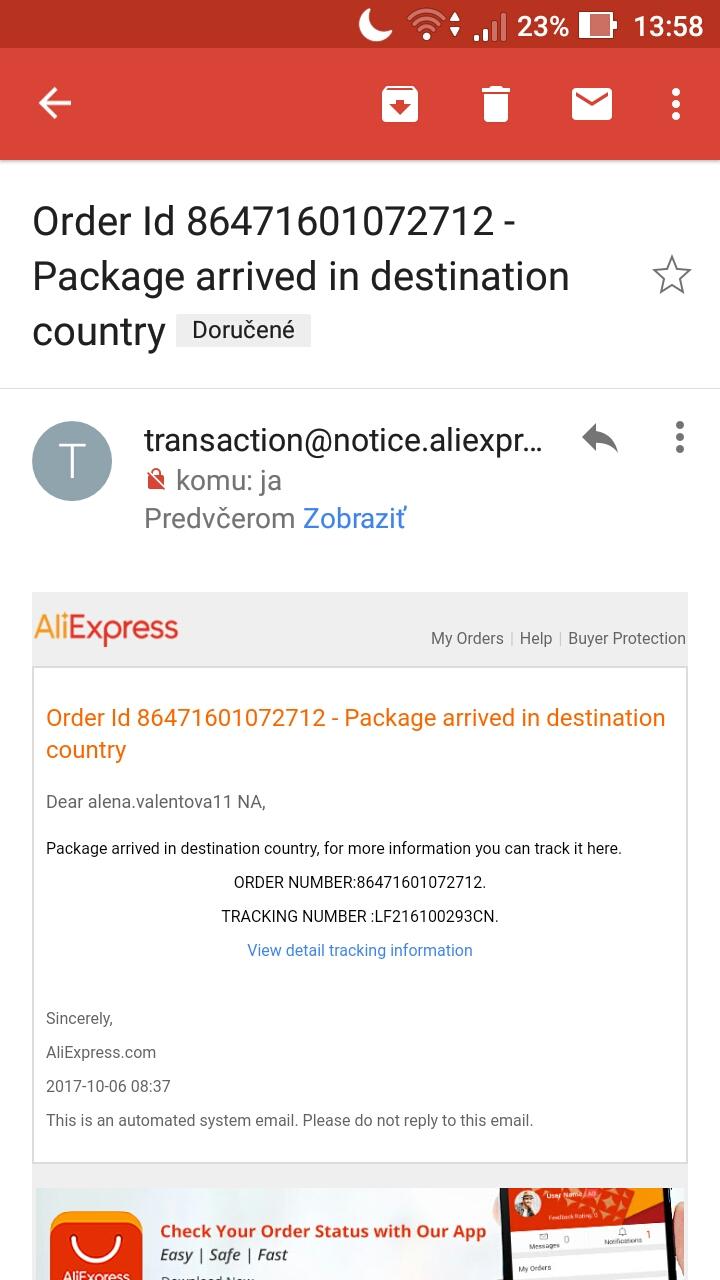Go back to the inbox
The height and width of the screenshot is (1280, 720).
pyautogui.click(x=55, y=103)
